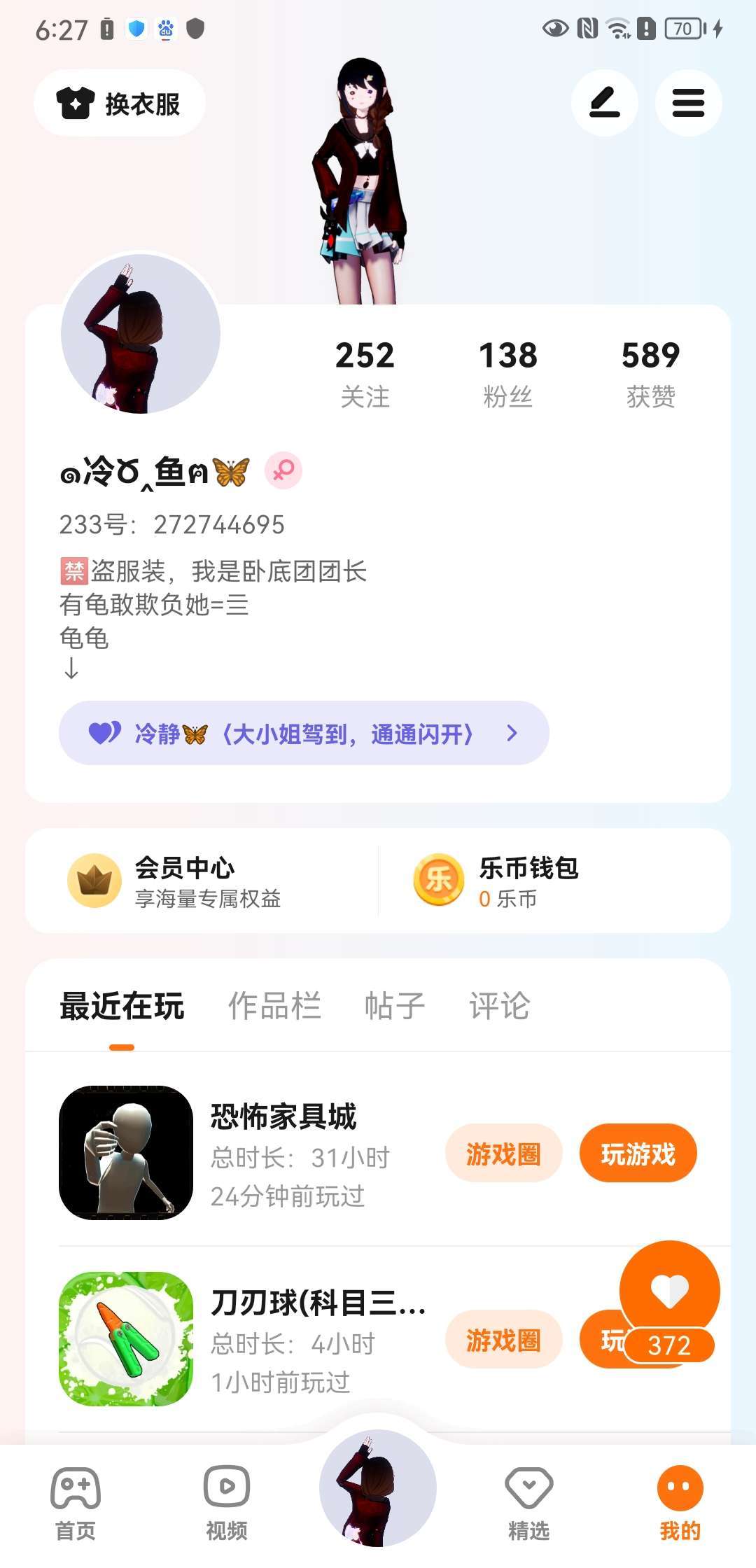756x1568 pixels.
Task: Open 游戏圈 for 恐怖家具城
Action: (504, 1154)
